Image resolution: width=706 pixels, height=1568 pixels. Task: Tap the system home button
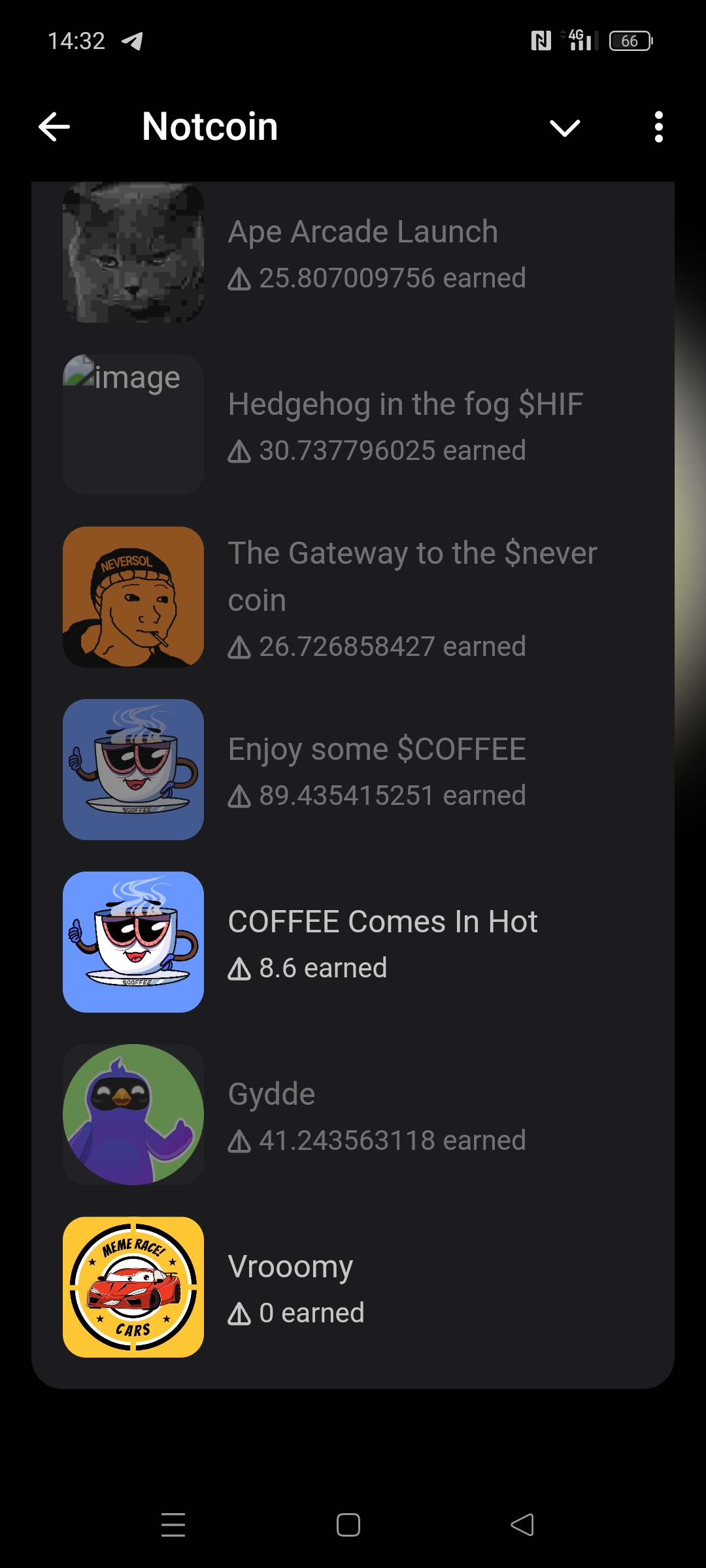pyautogui.click(x=348, y=1525)
